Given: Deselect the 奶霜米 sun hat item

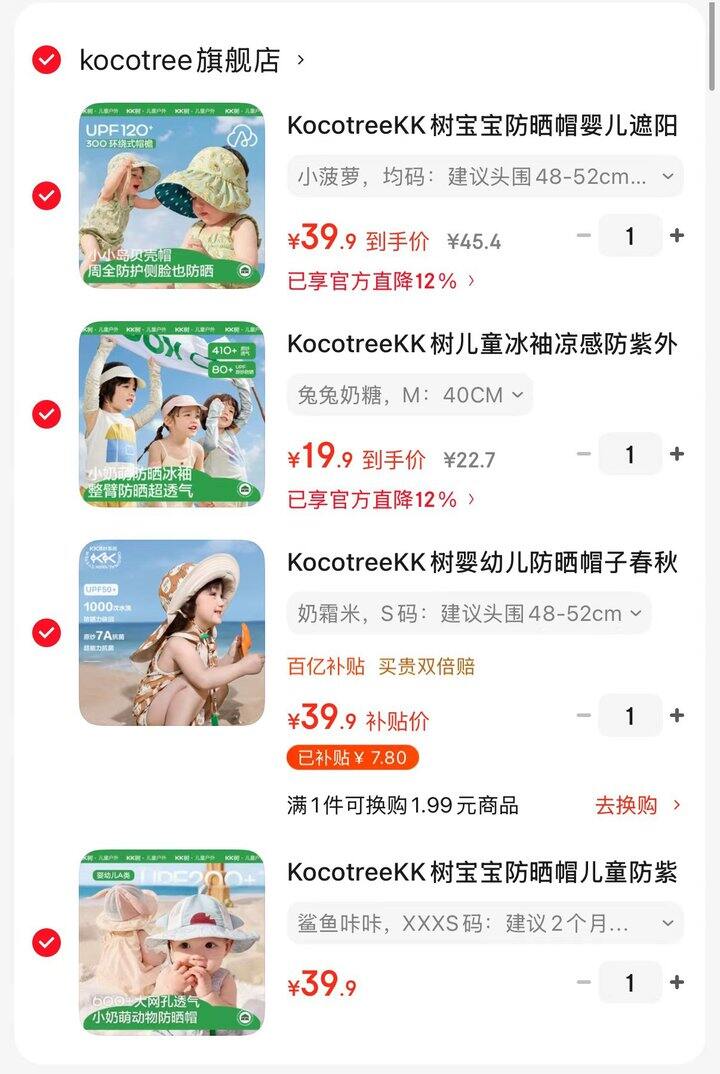Looking at the screenshot, I should coord(46,632).
